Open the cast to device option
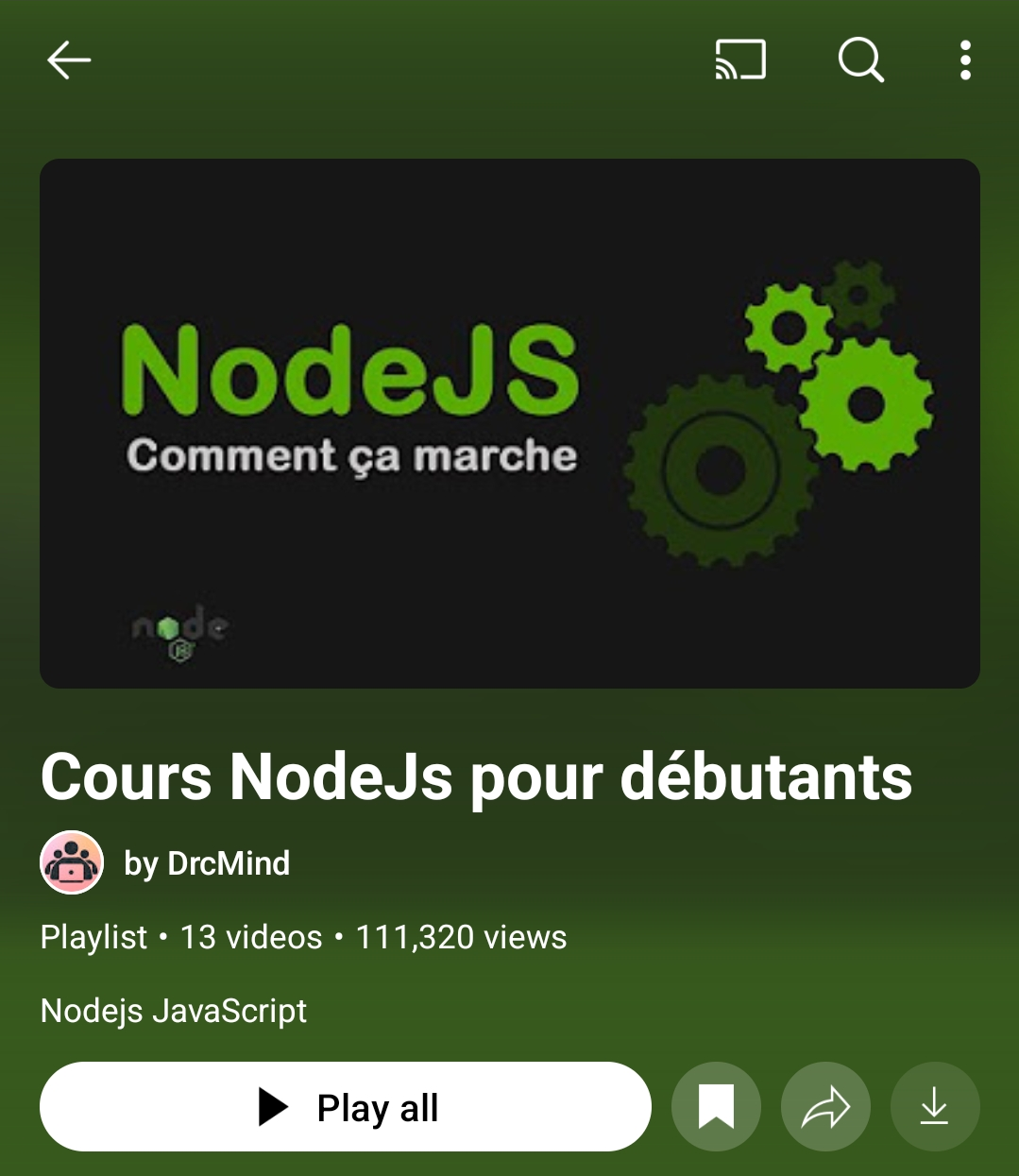The width and height of the screenshot is (1019, 1176). pos(740,60)
